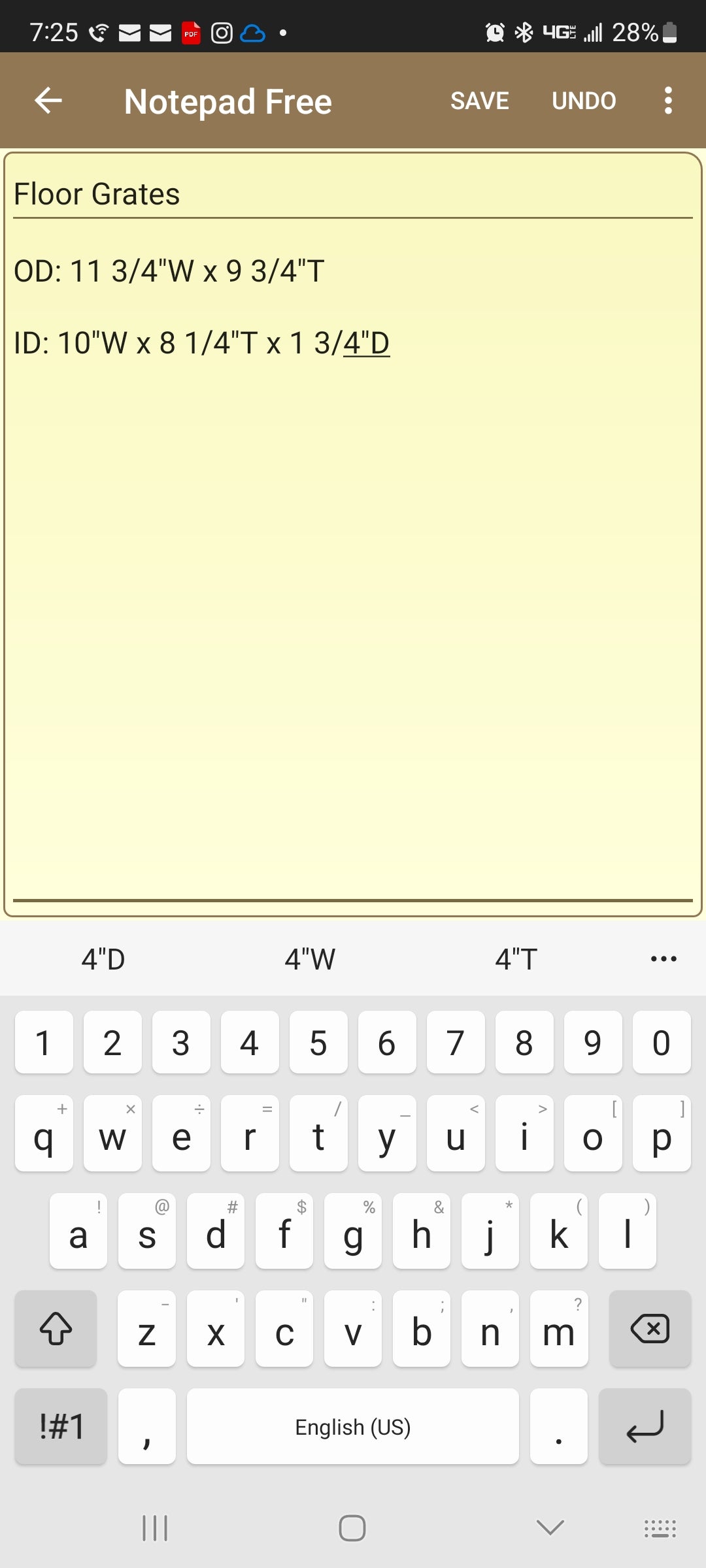Choose the 4"W keyboard suggestion

pyautogui.click(x=310, y=959)
